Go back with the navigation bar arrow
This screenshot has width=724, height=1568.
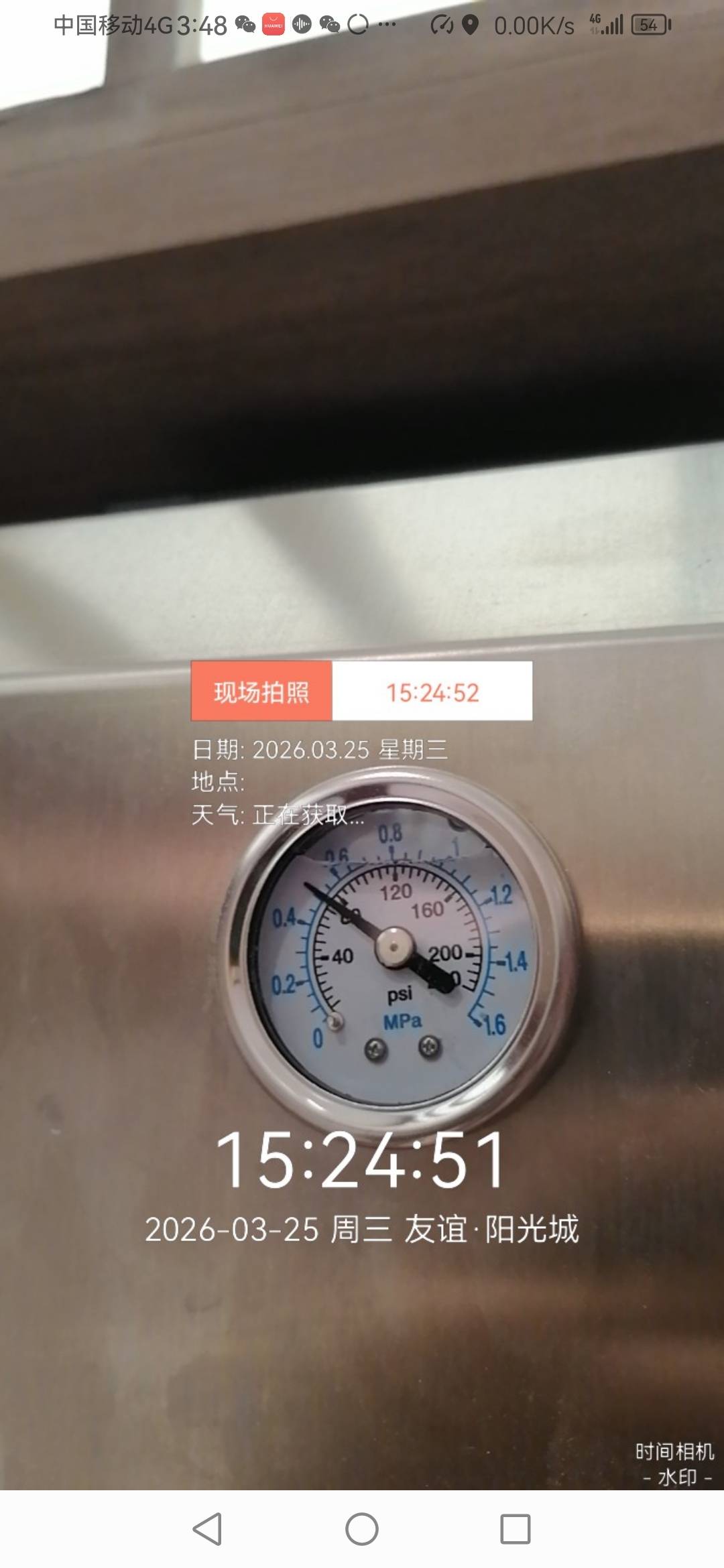pyautogui.click(x=207, y=1528)
